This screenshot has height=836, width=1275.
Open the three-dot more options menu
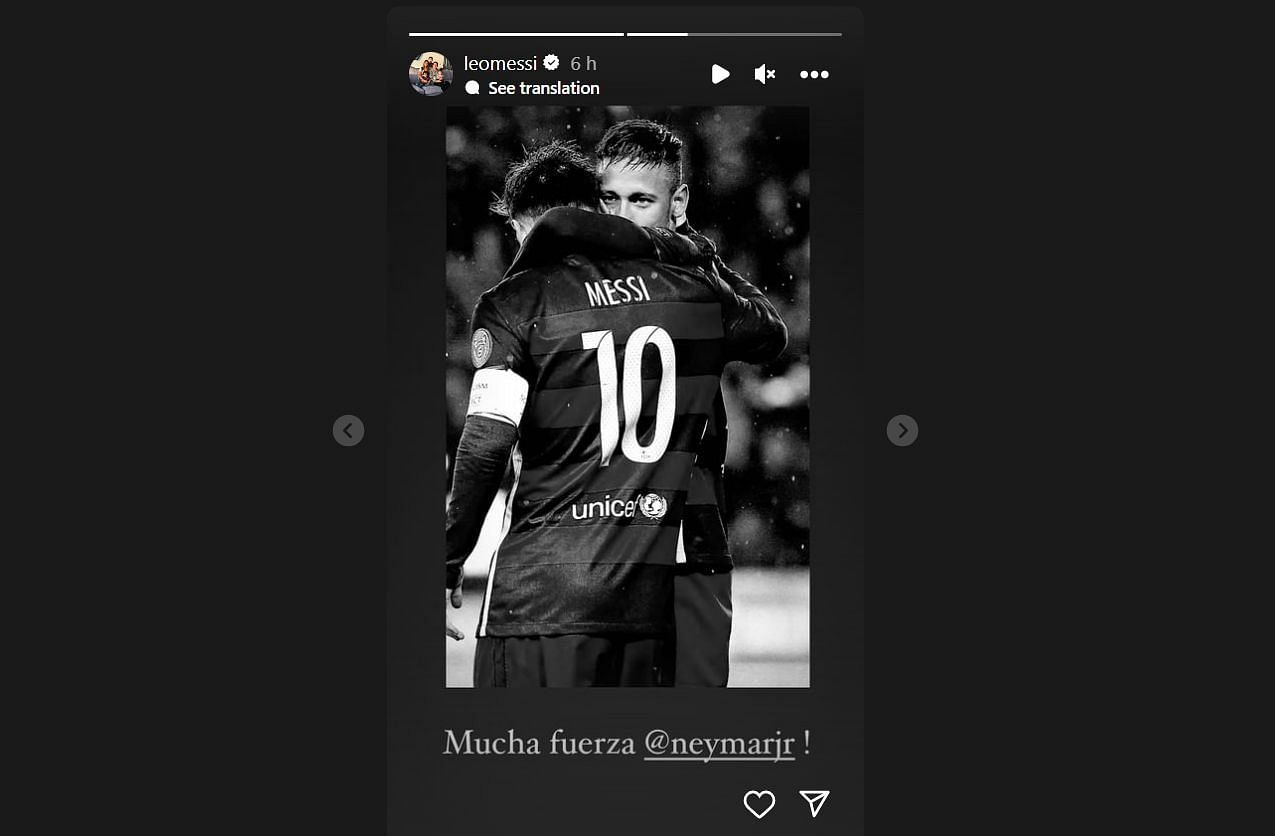(814, 74)
